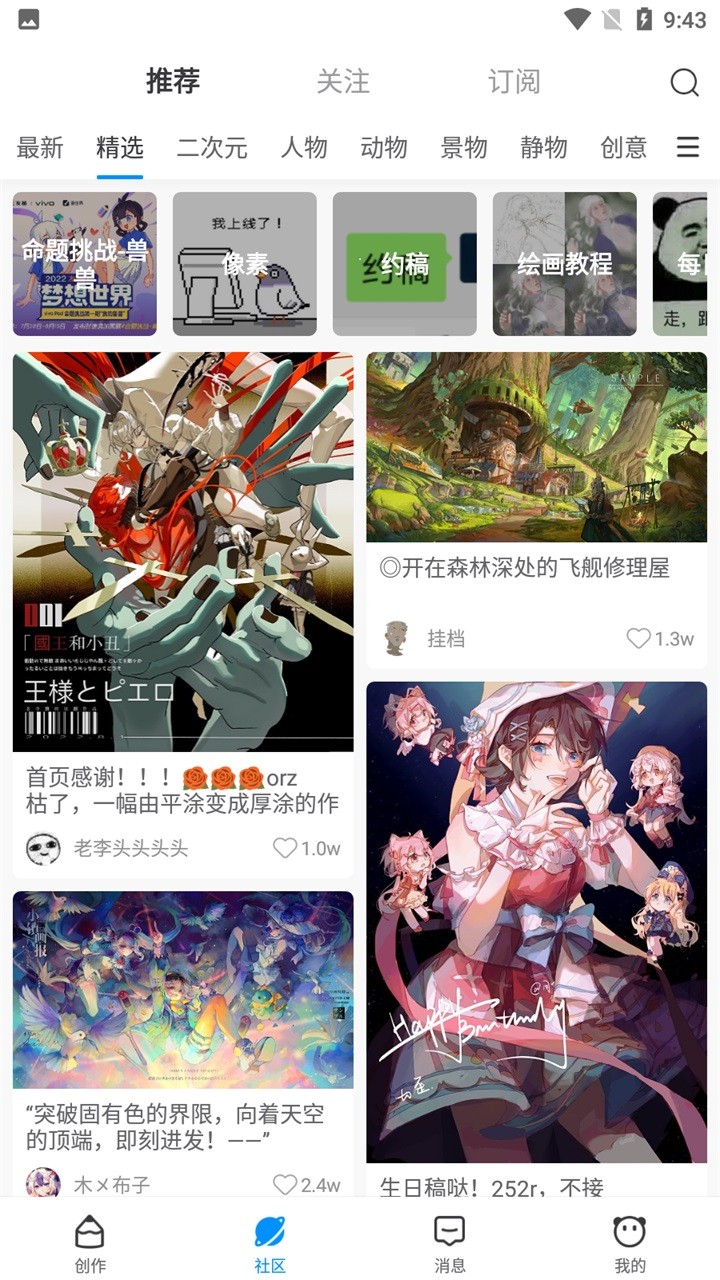The height and width of the screenshot is (1280, 720).
Task: Like the post by 挂档
Action: 639,638
